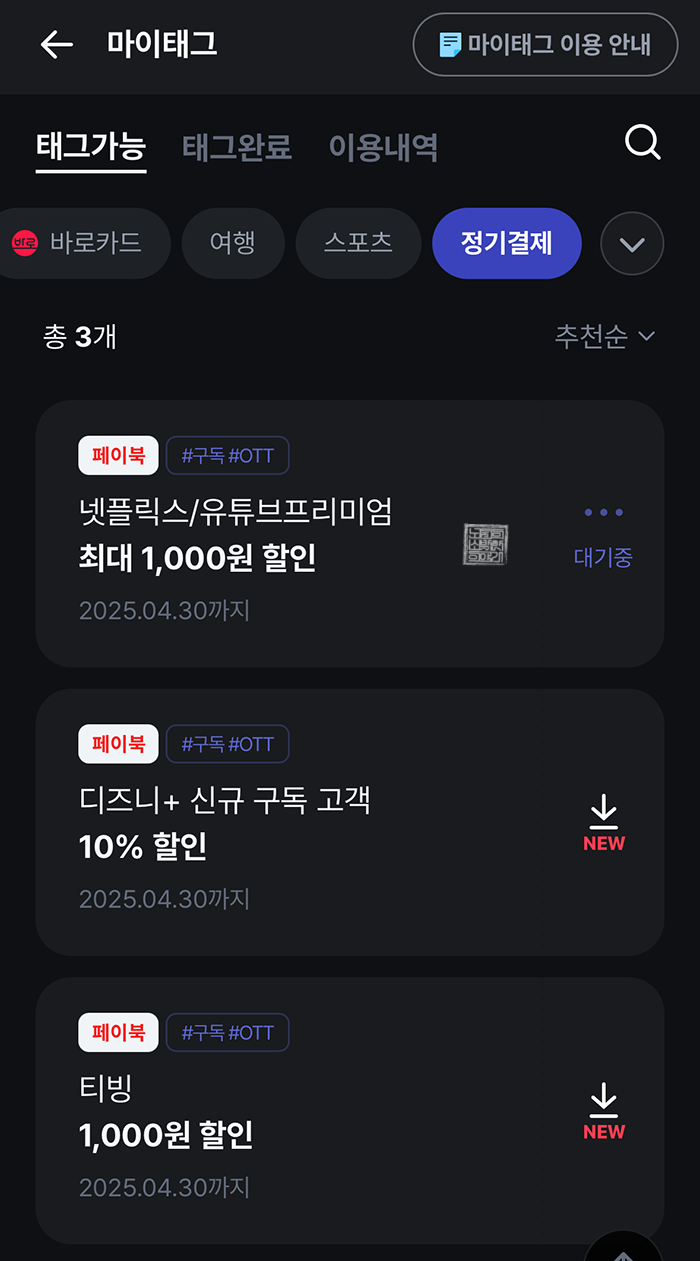Image resolution: width=700 pixels, height=1261 pixels.
Task: Filter by 여행 chip
Action: (x=233, y=243)
